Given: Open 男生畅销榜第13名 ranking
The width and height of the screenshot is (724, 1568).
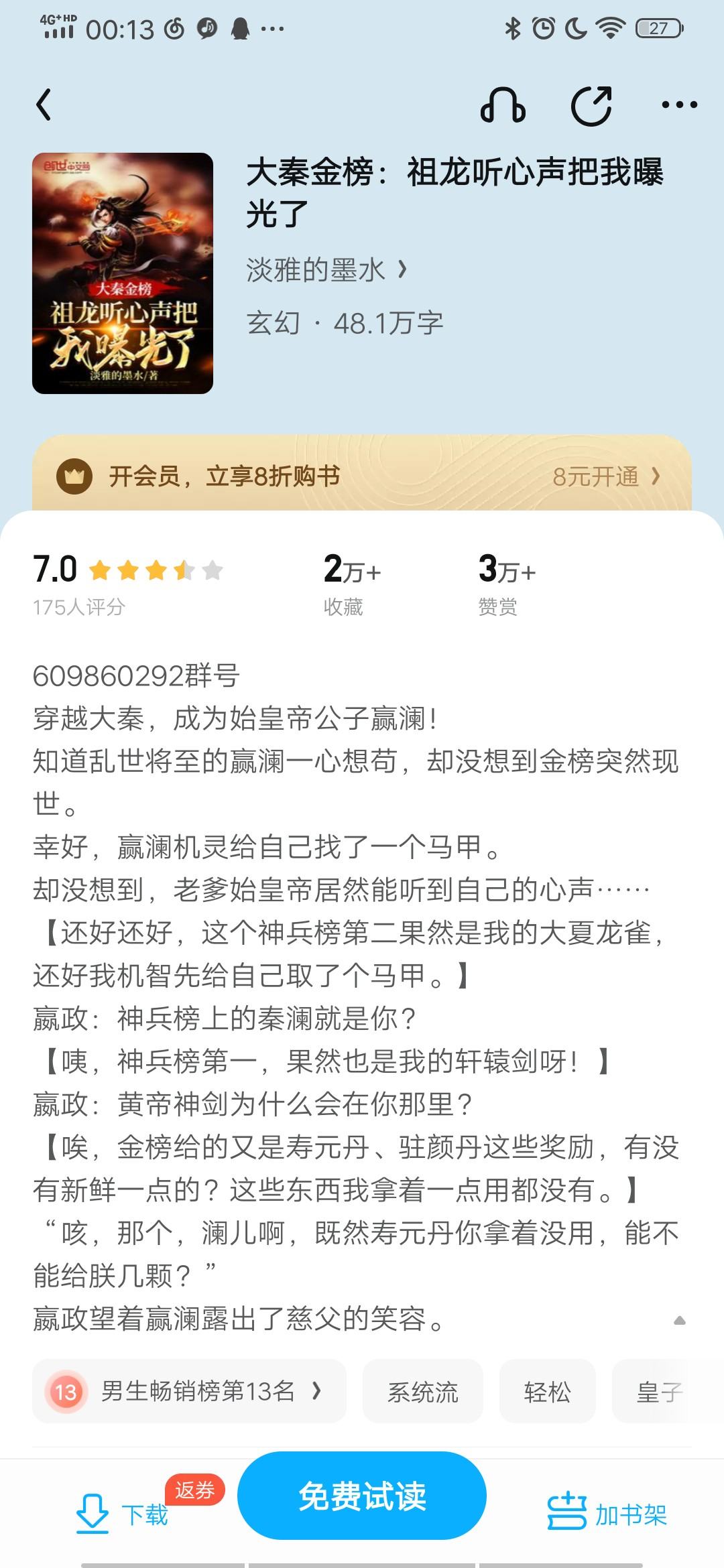Looking at the screenshot, I should tap(189, 1392).
